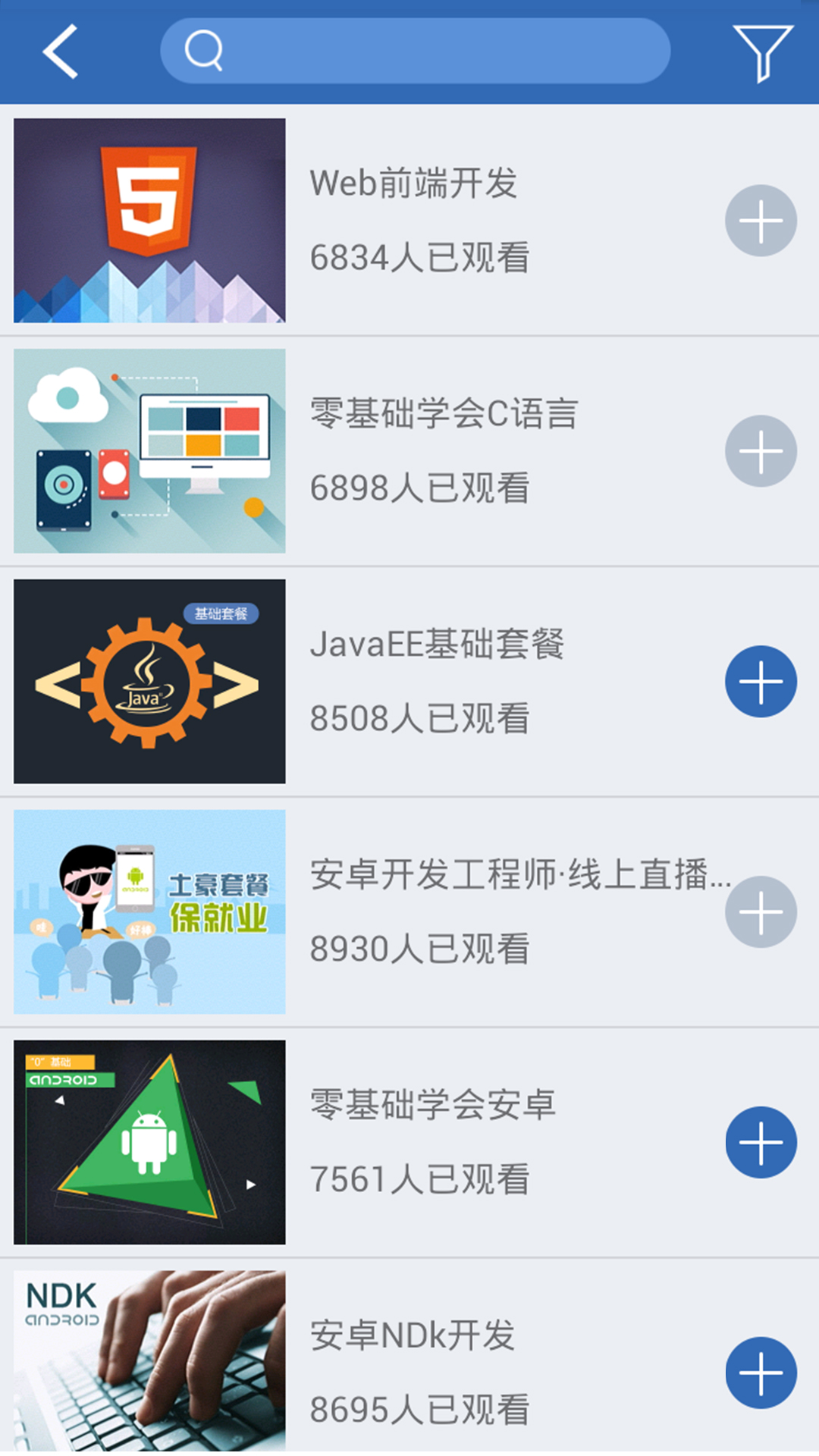Screen dimensions: 819x1456
Task: Open the Web前端开发 course title
Action: click(x=415, y=182)
